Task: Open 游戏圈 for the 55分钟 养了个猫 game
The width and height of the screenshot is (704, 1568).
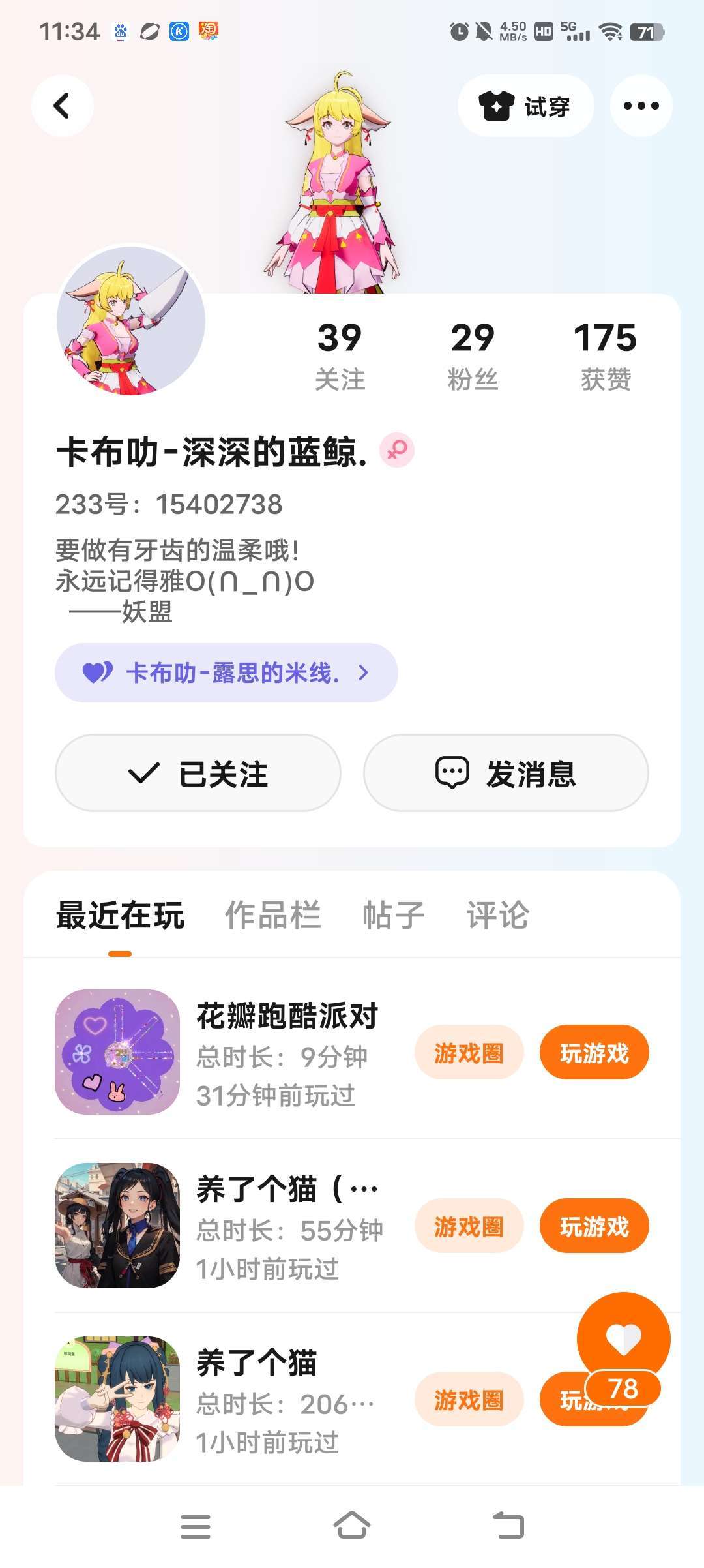Action: (469, 1226)
